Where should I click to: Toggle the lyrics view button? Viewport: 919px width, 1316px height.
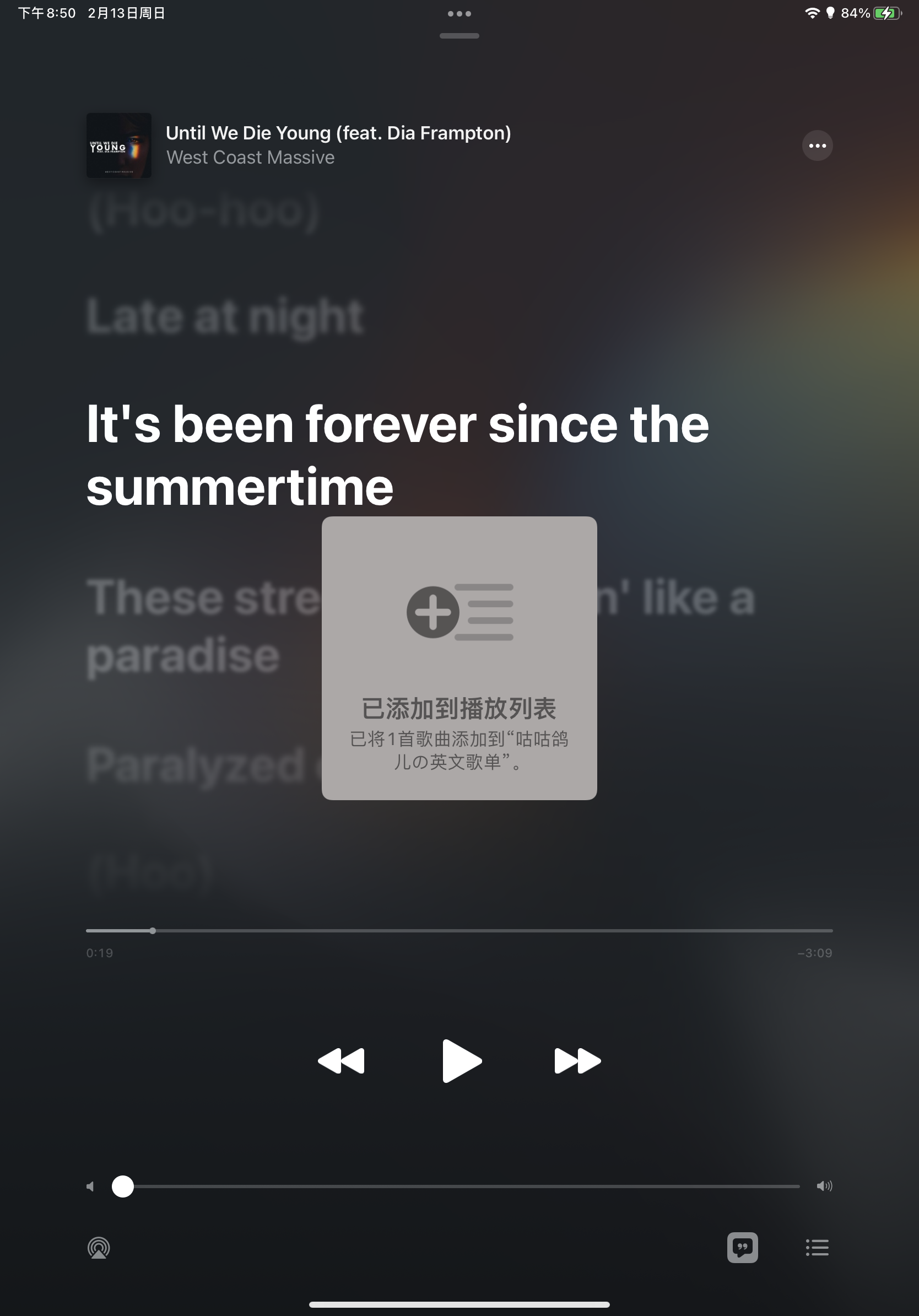pyautogui.click(x=742, y=1247)
